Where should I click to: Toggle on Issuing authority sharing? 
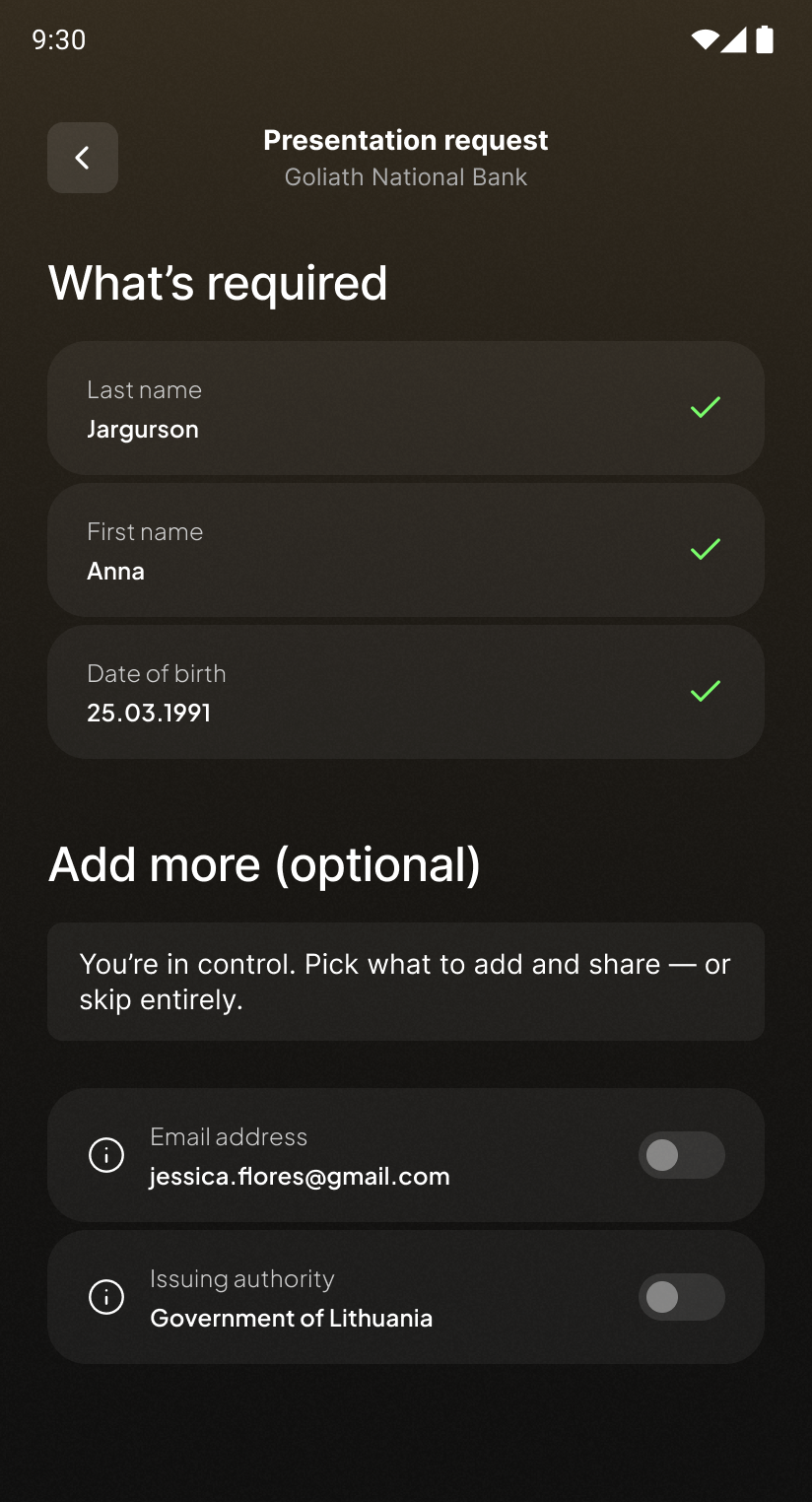(681, 1297)
